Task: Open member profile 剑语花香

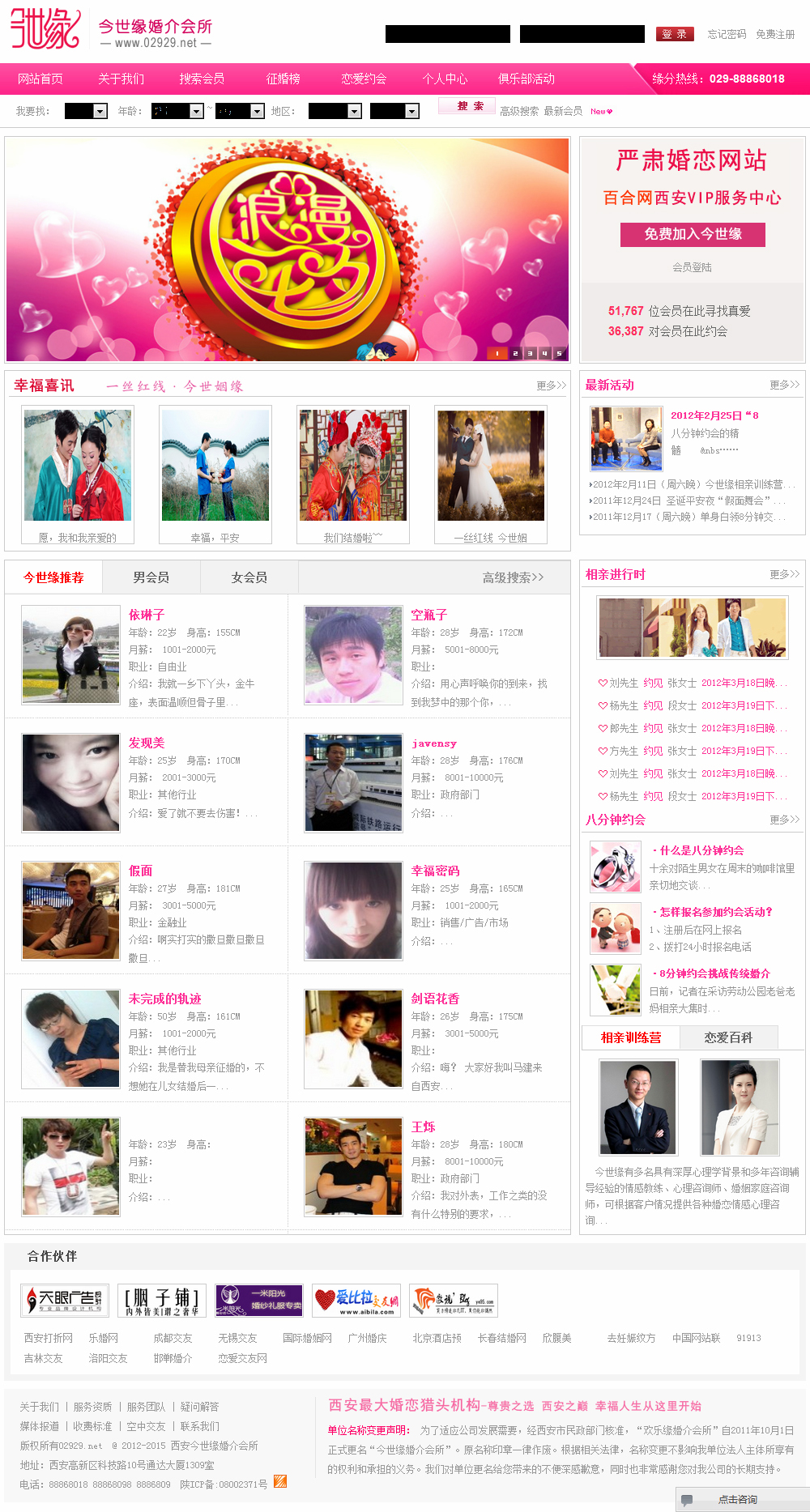Action: tap(435, 999)
